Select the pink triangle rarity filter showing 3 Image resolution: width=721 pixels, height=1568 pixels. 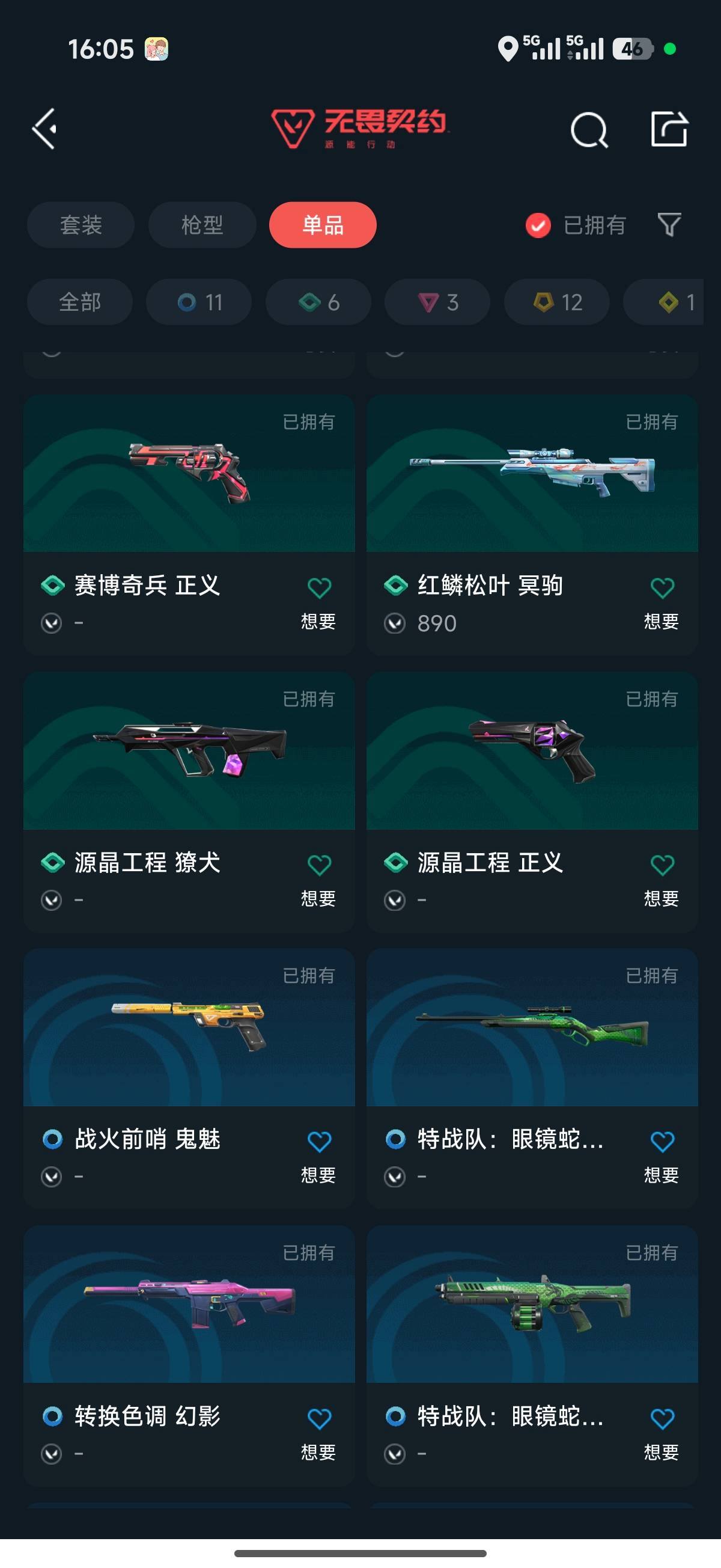436,302
